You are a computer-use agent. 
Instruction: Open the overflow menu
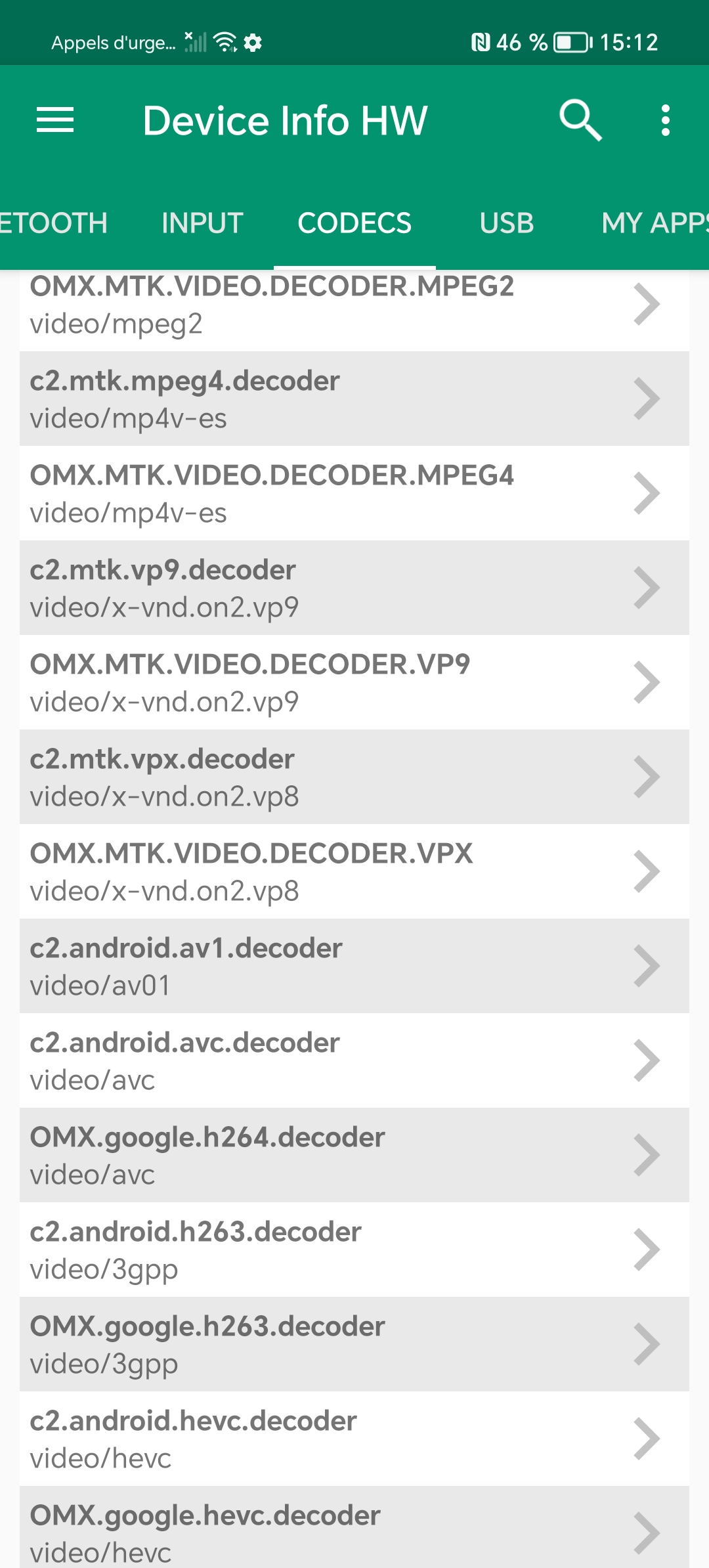pos(665,120)
